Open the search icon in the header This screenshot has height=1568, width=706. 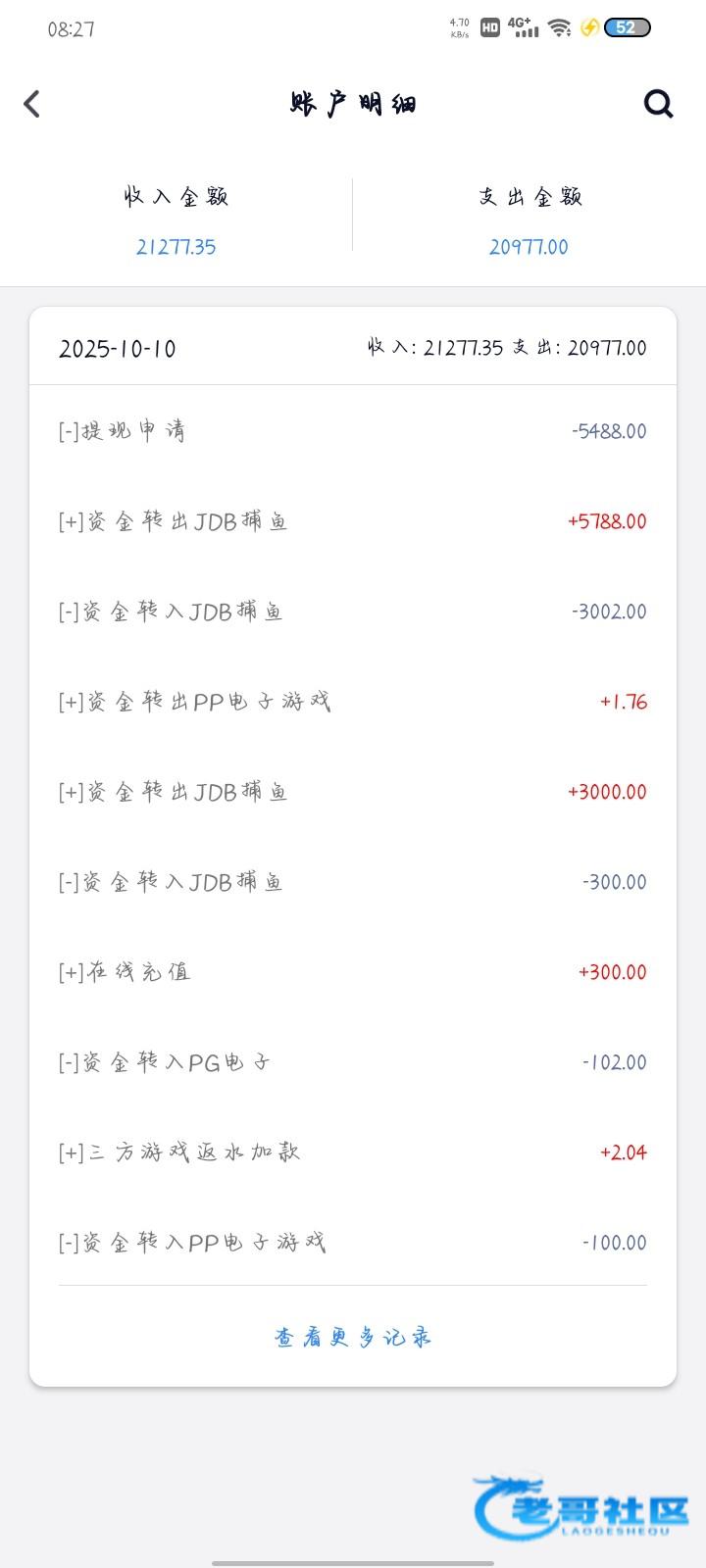(658, 103)
